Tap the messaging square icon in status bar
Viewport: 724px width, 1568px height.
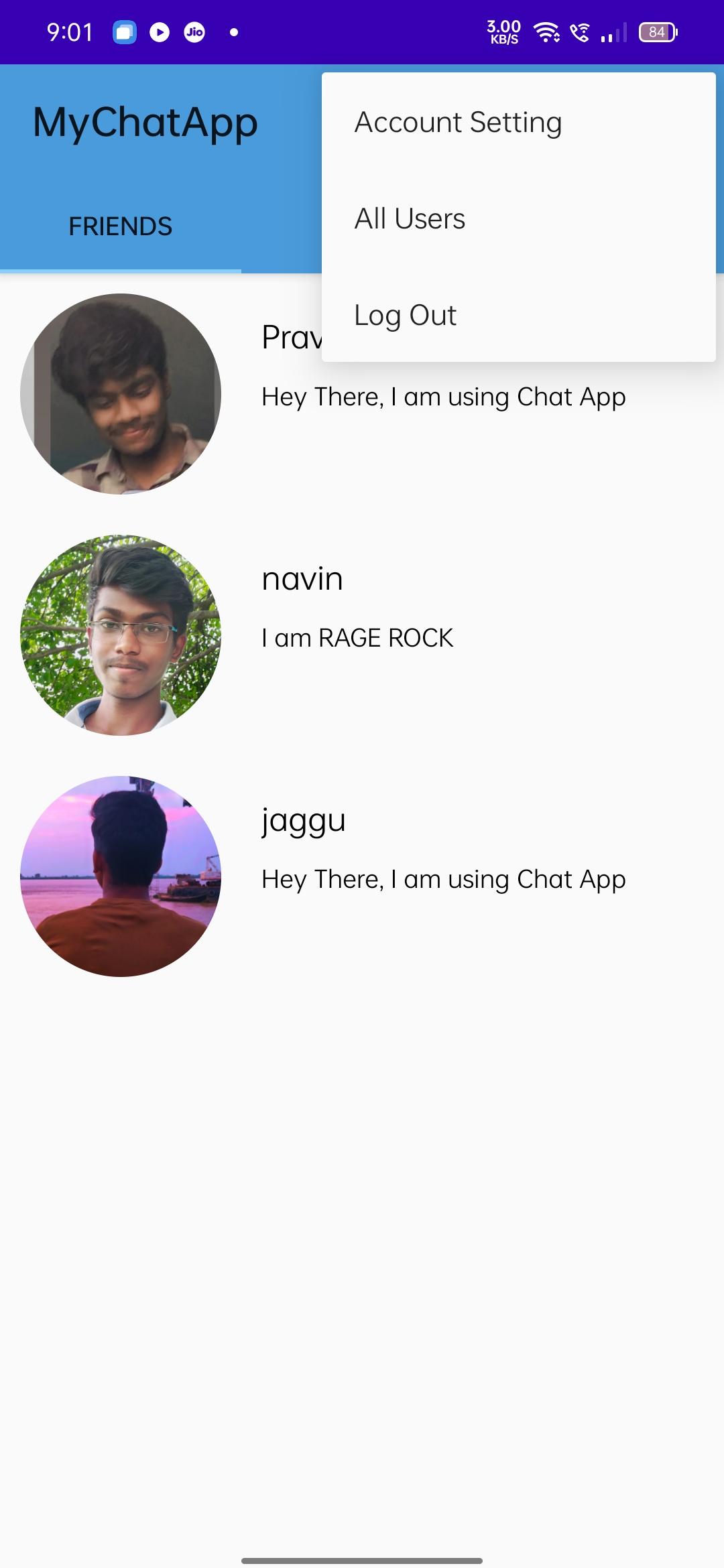click(x=125, y=31)
